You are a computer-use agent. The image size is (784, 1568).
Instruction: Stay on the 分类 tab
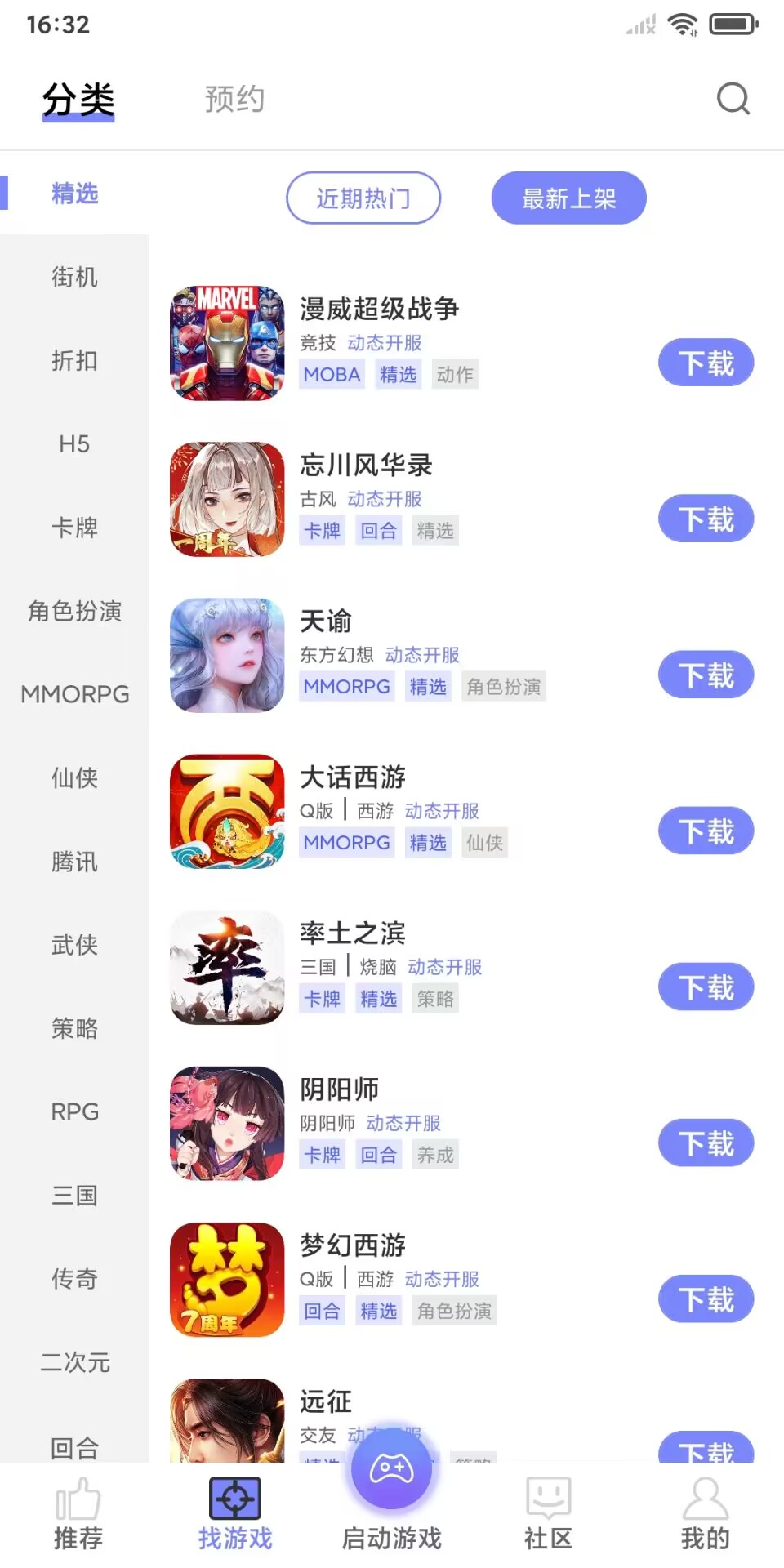click(x=78, y=98)
